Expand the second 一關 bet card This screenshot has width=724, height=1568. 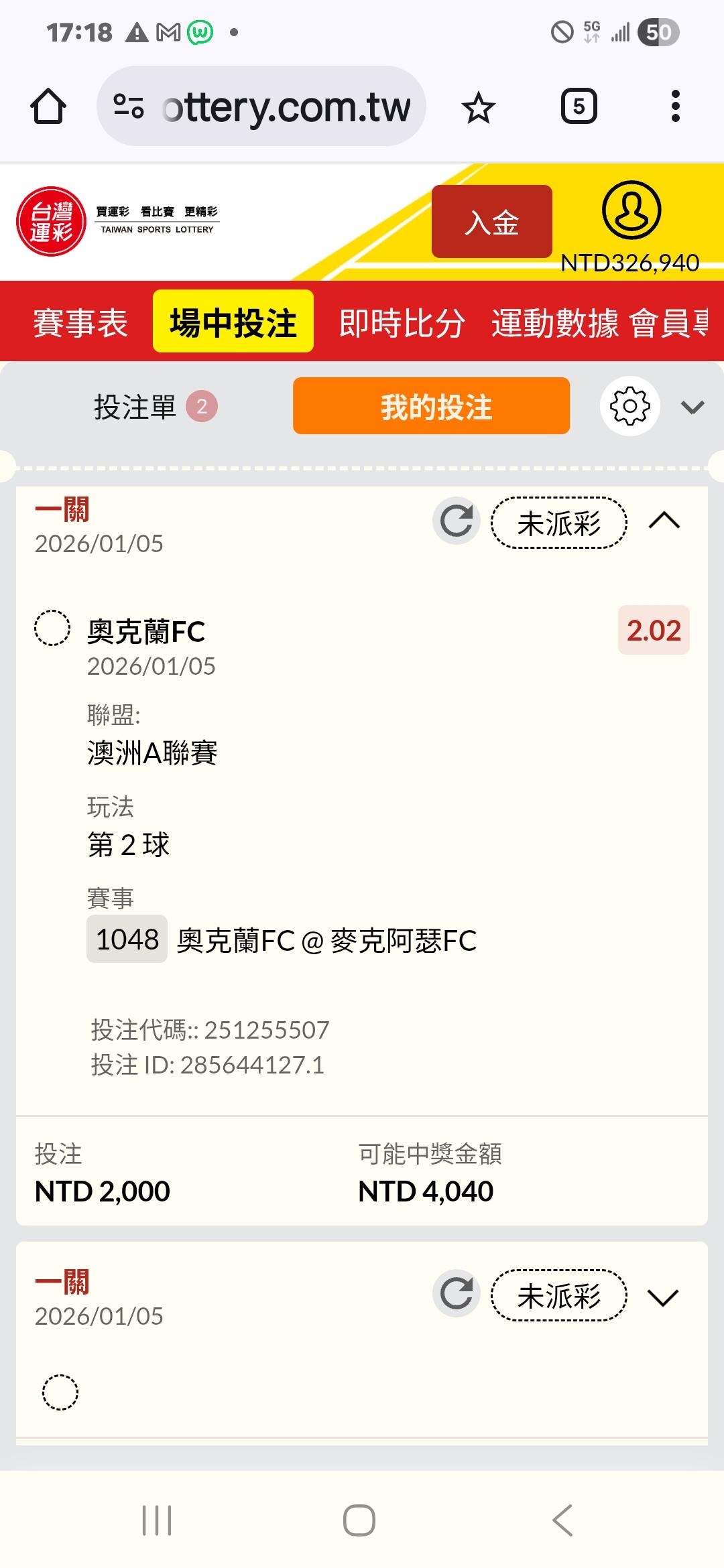click(663, 1297)
